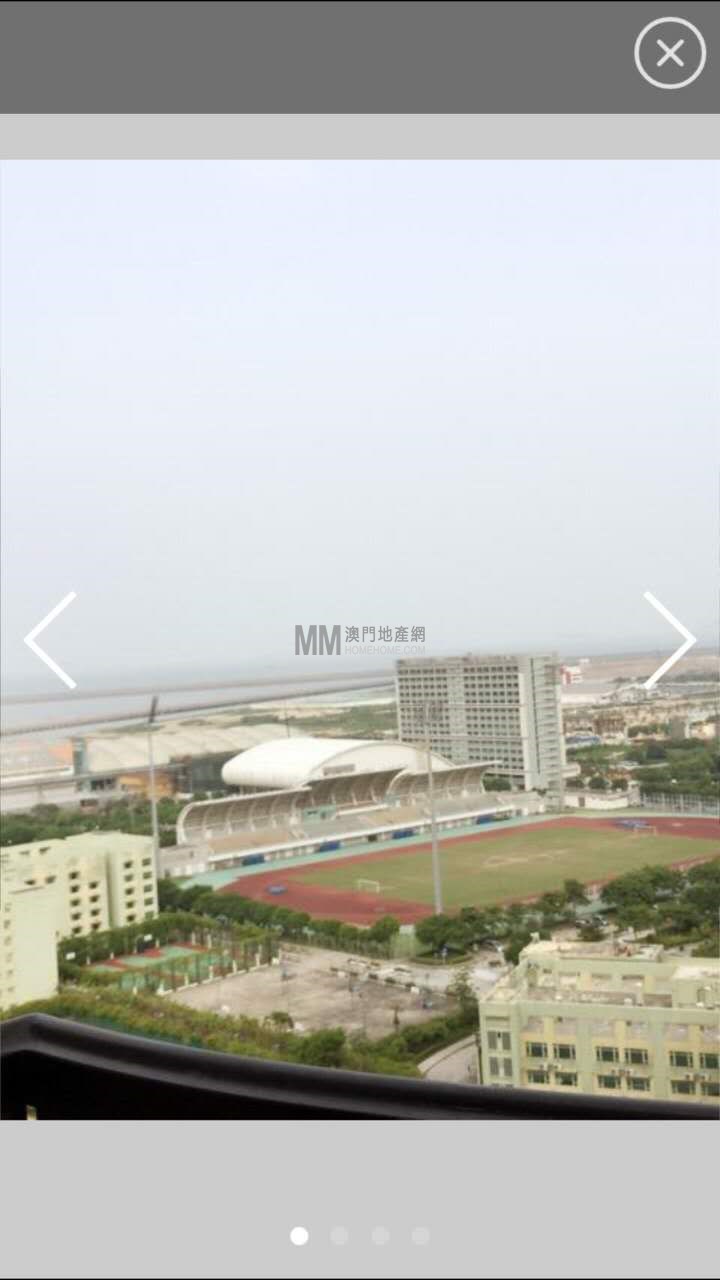Close the photo viewer
720x1280 pixels.
670,53
